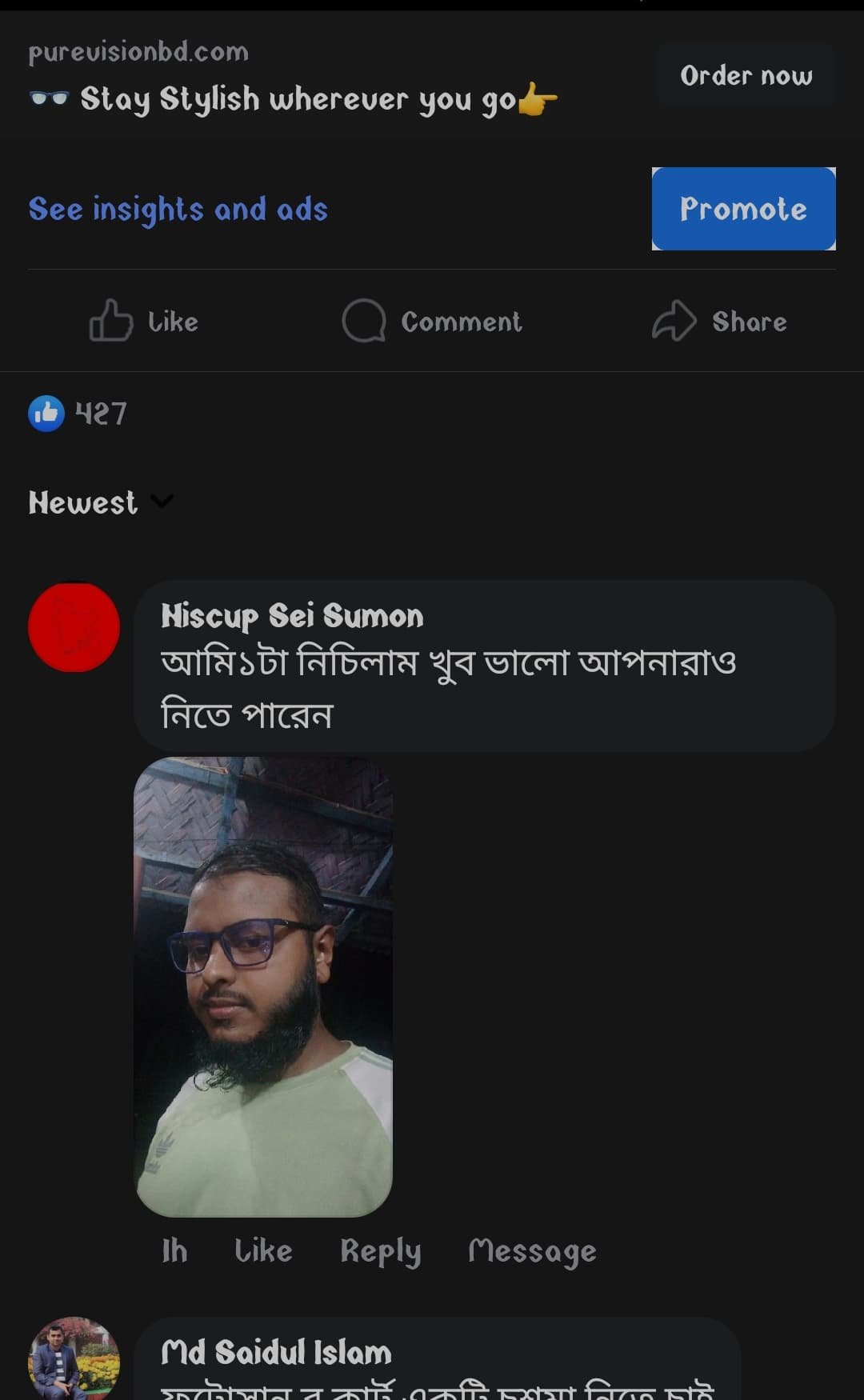Message Niscup Sei Sumon
This screenshot has width=864, height=1400.
(532, 1250)
